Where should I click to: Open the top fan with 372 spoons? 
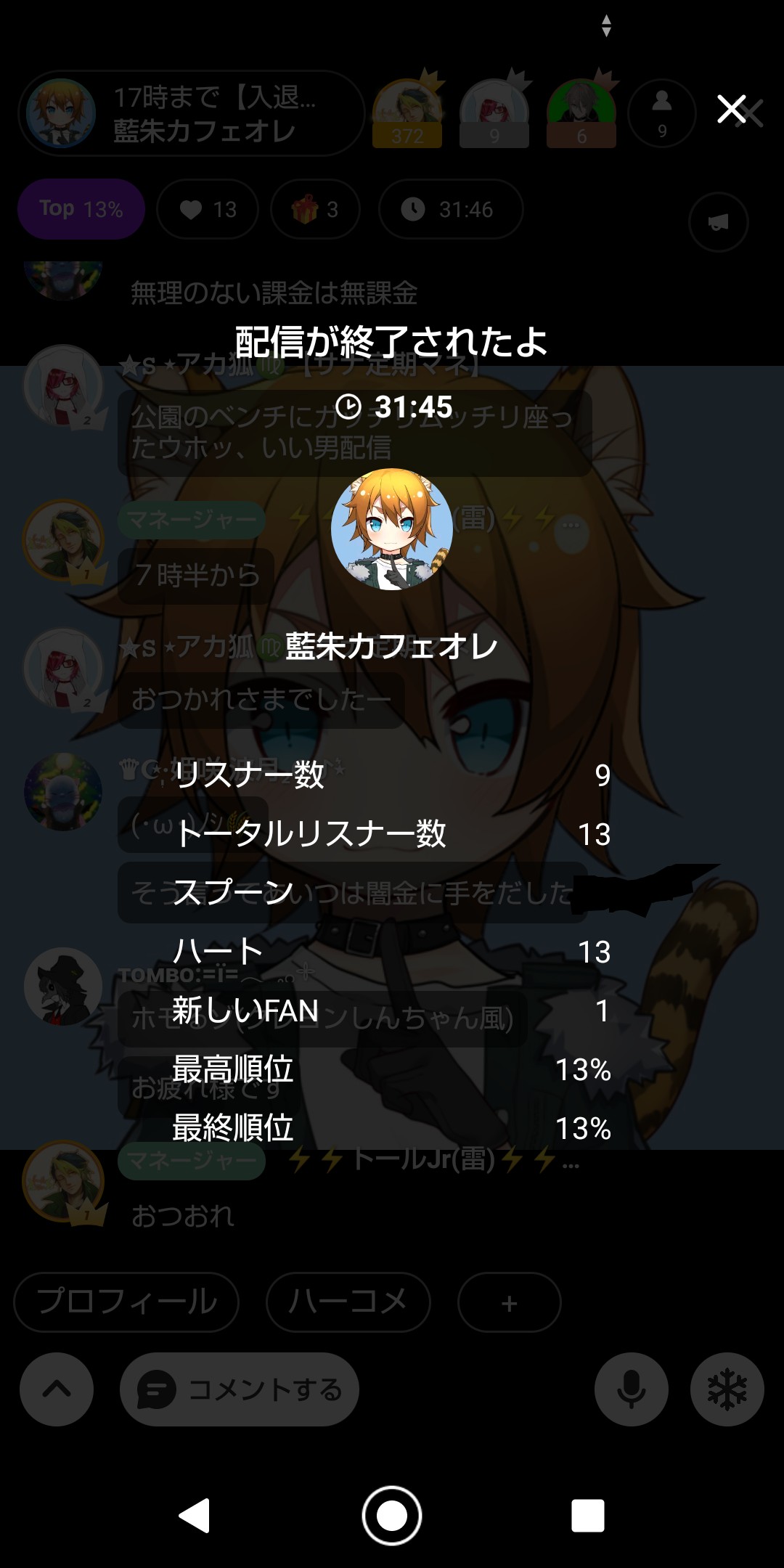[407, 113]
